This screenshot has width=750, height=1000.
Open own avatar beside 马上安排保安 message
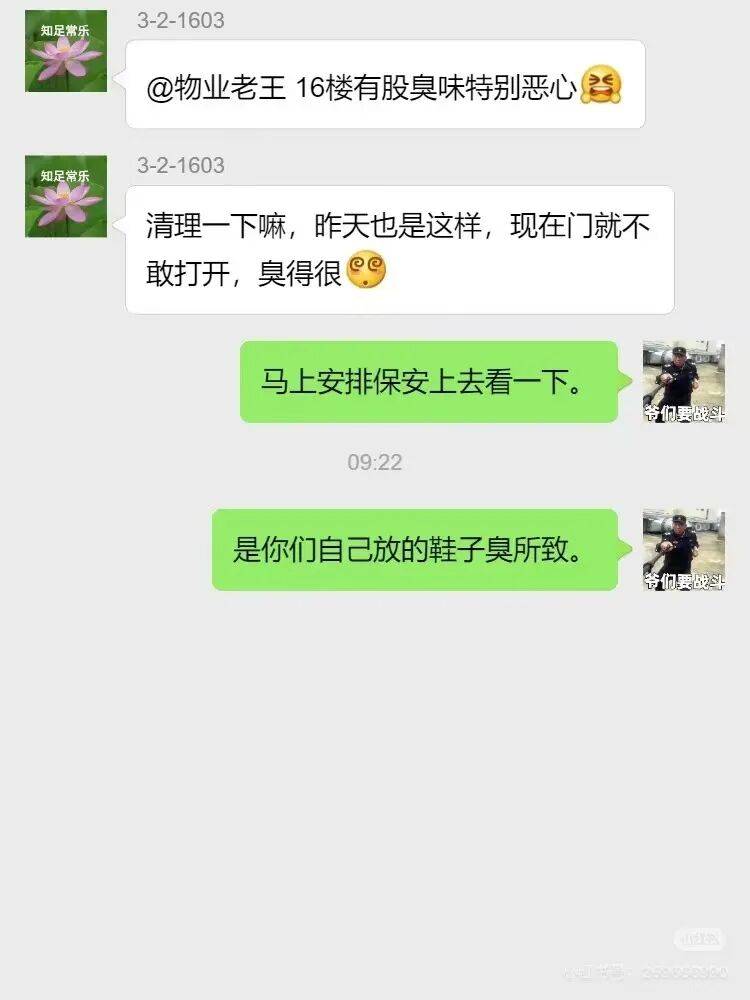point(684,381)
